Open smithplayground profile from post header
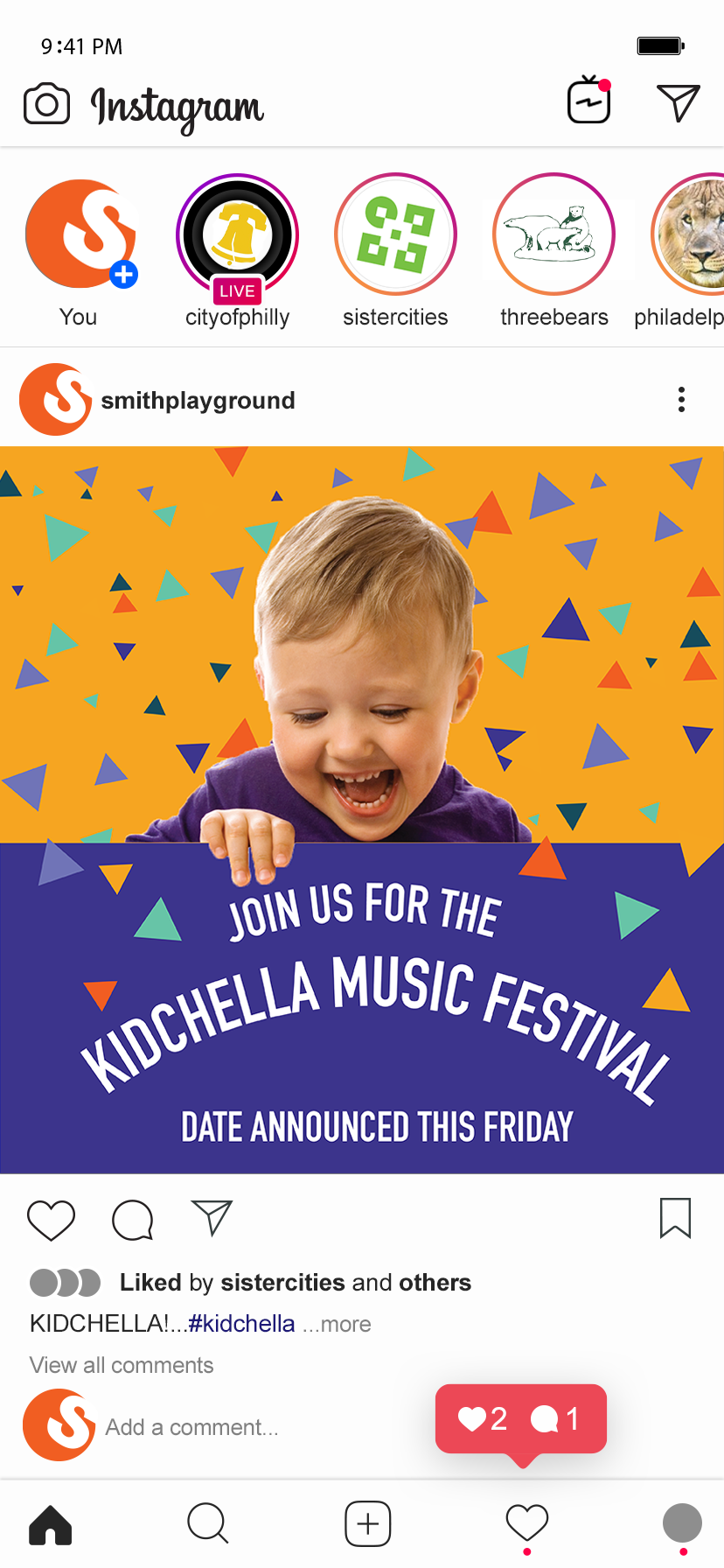This screenshot has width=724, height=1568. 198,401
